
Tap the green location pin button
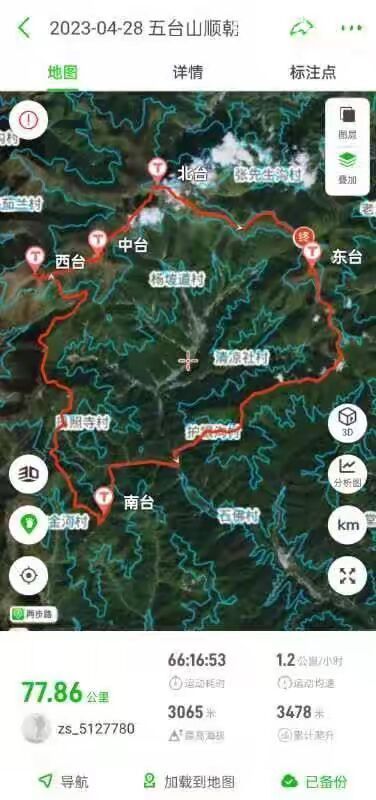coord(29,525)
